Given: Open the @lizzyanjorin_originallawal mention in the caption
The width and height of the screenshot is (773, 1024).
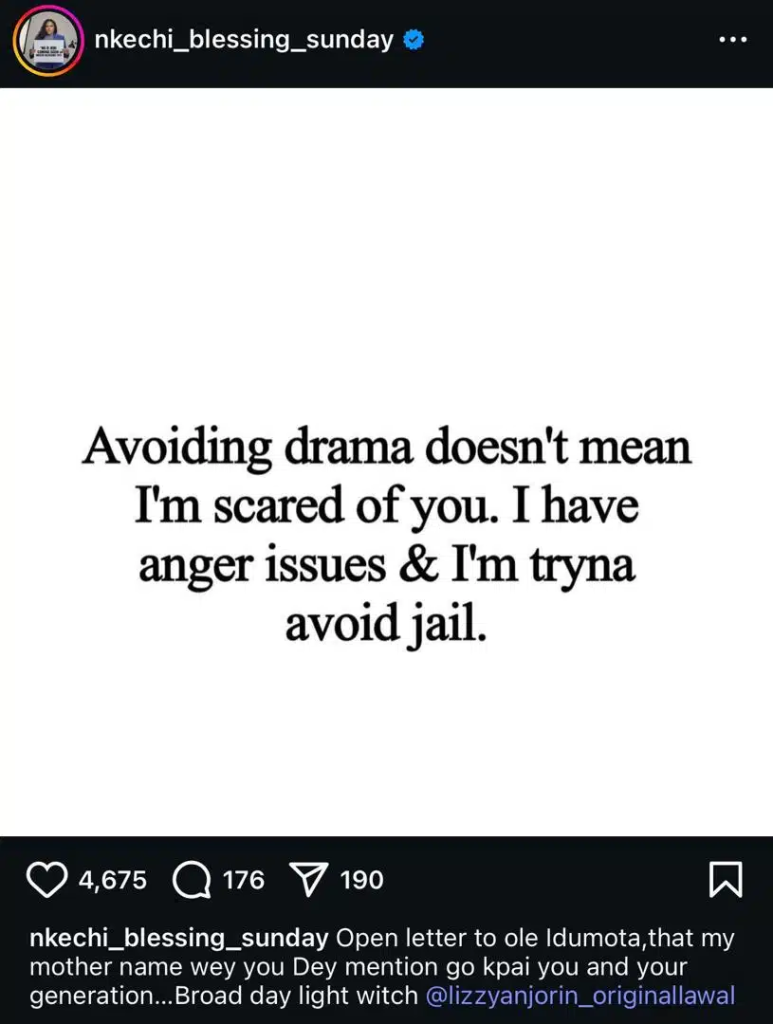Looking at the screenshot, I should point(580,996).
